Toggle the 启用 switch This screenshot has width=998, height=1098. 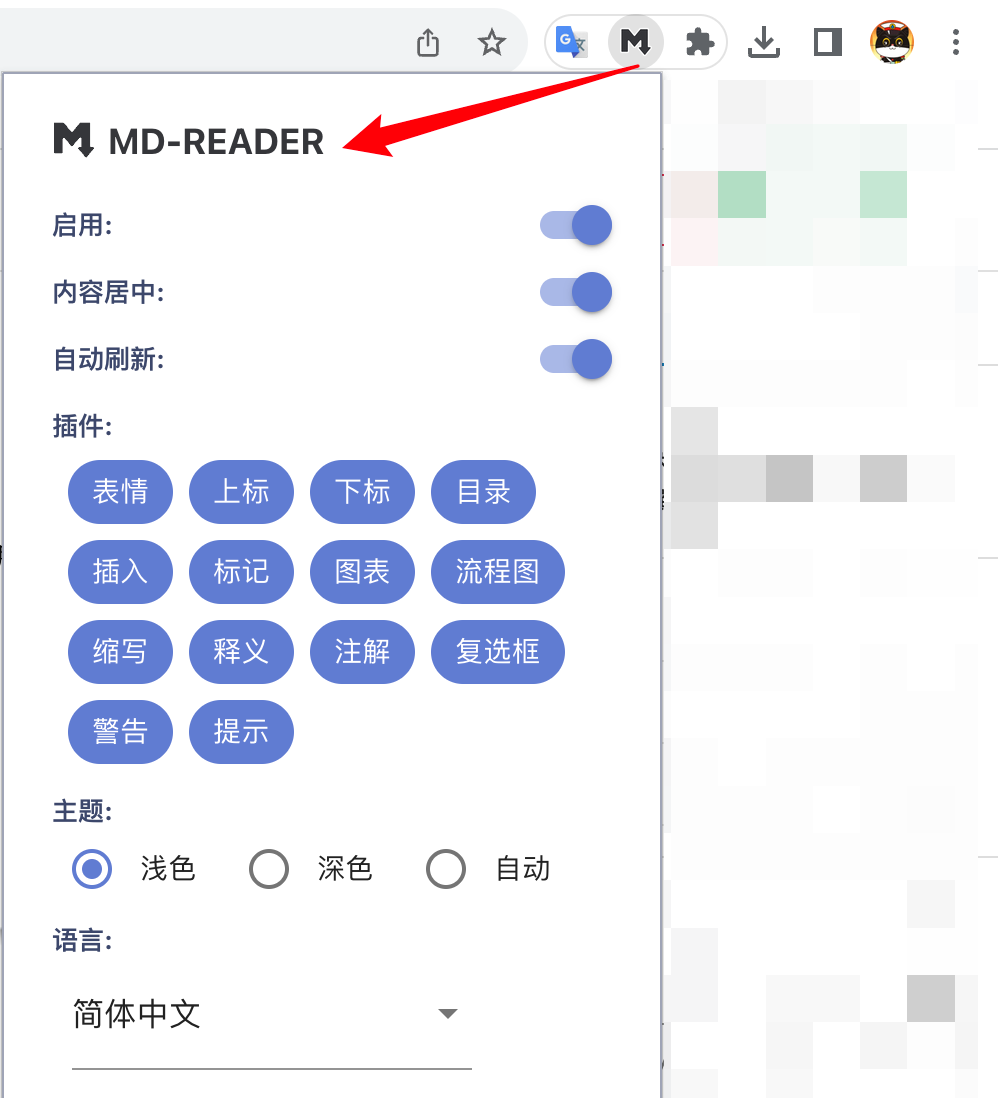(x=576, y=225)
